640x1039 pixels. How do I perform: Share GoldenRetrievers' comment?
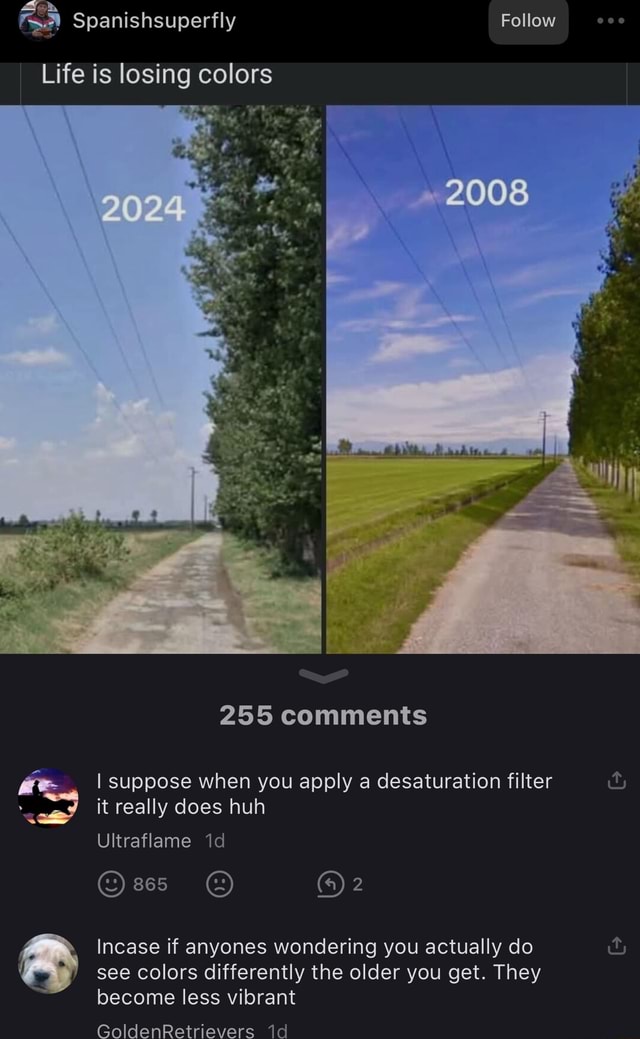pos(616,946)
